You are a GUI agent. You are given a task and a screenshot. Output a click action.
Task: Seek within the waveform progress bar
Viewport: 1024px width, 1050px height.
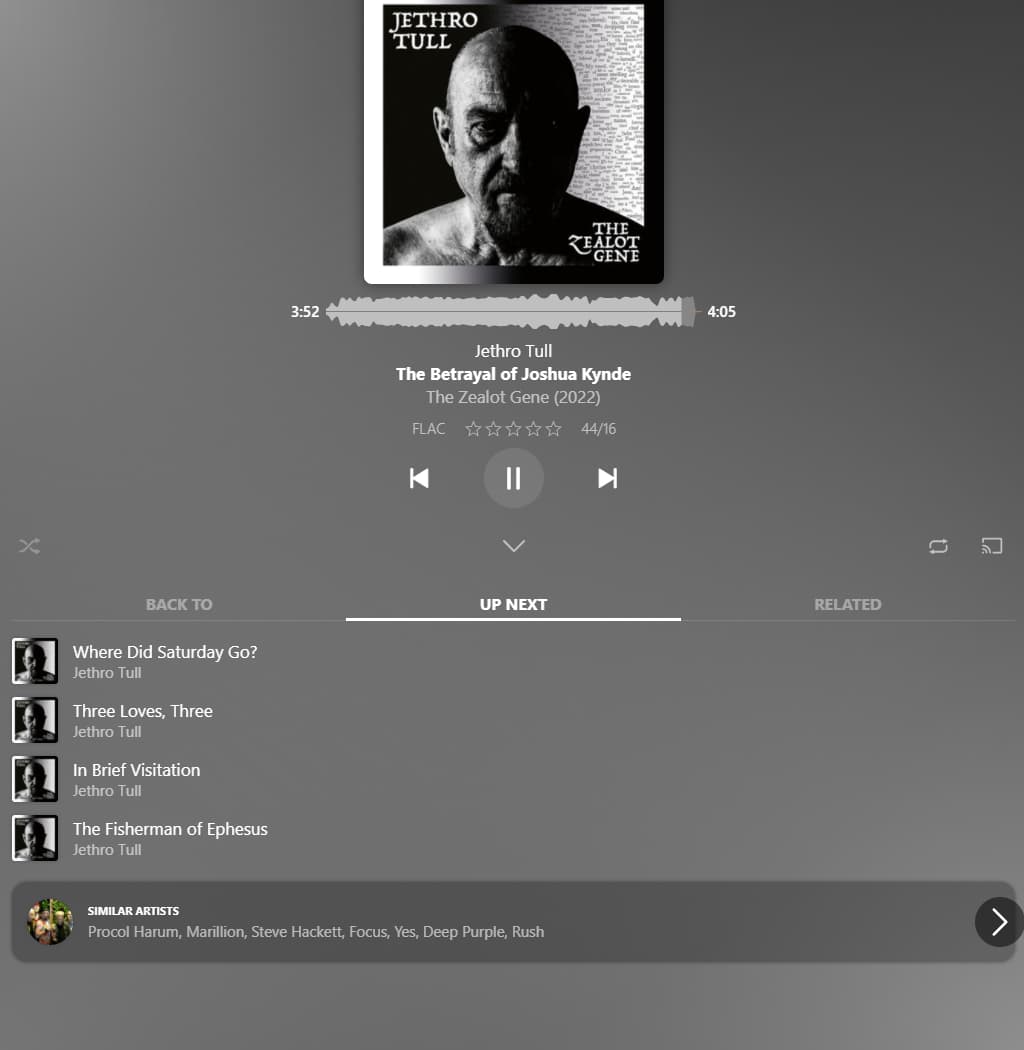pos(510,311)
